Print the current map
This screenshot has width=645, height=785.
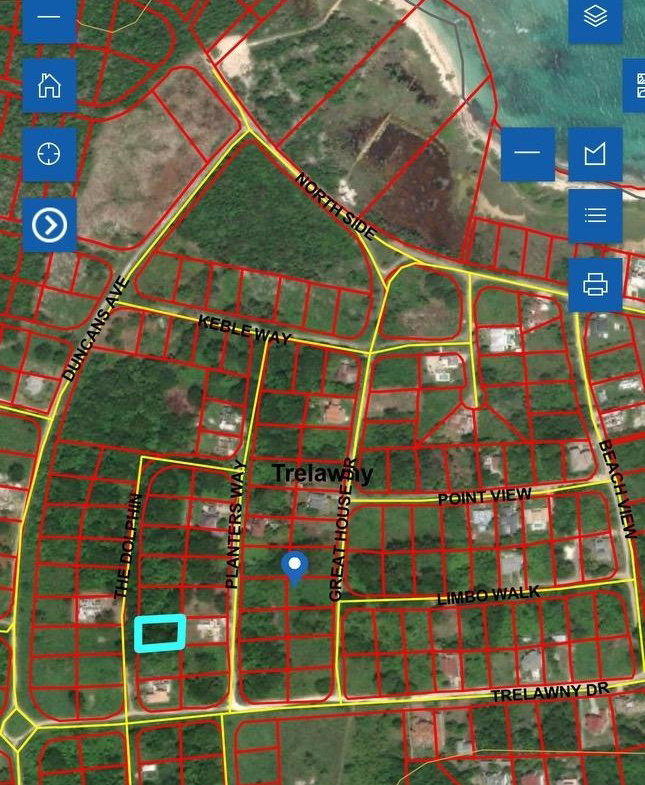595,284
